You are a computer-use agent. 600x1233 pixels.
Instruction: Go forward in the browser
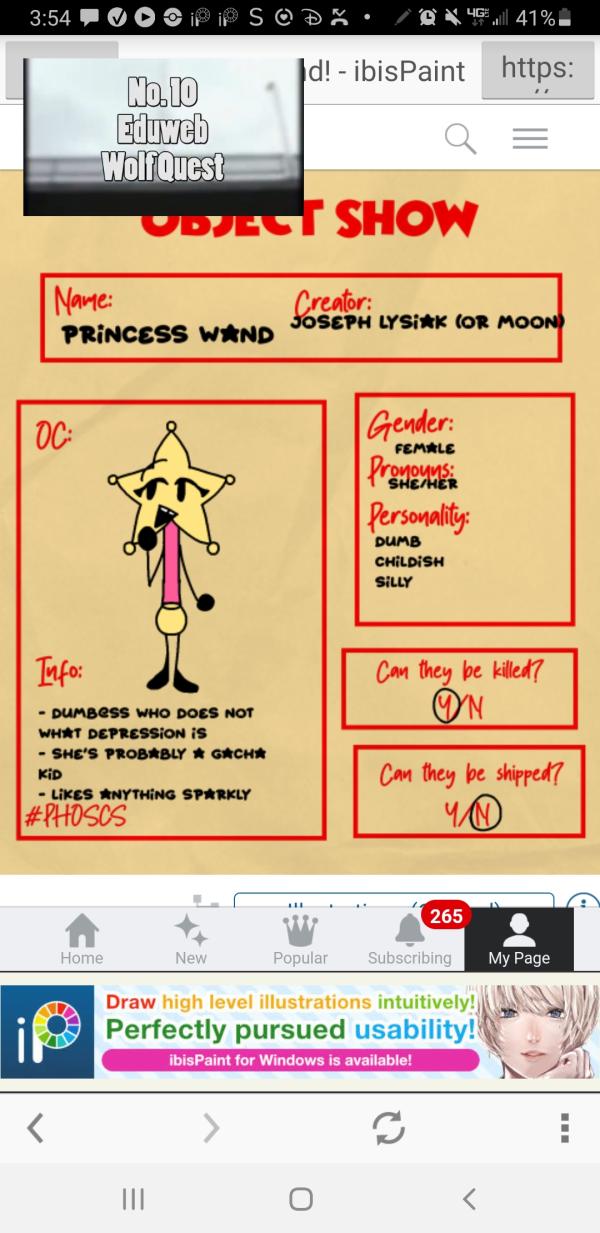tap(210, 1127)
